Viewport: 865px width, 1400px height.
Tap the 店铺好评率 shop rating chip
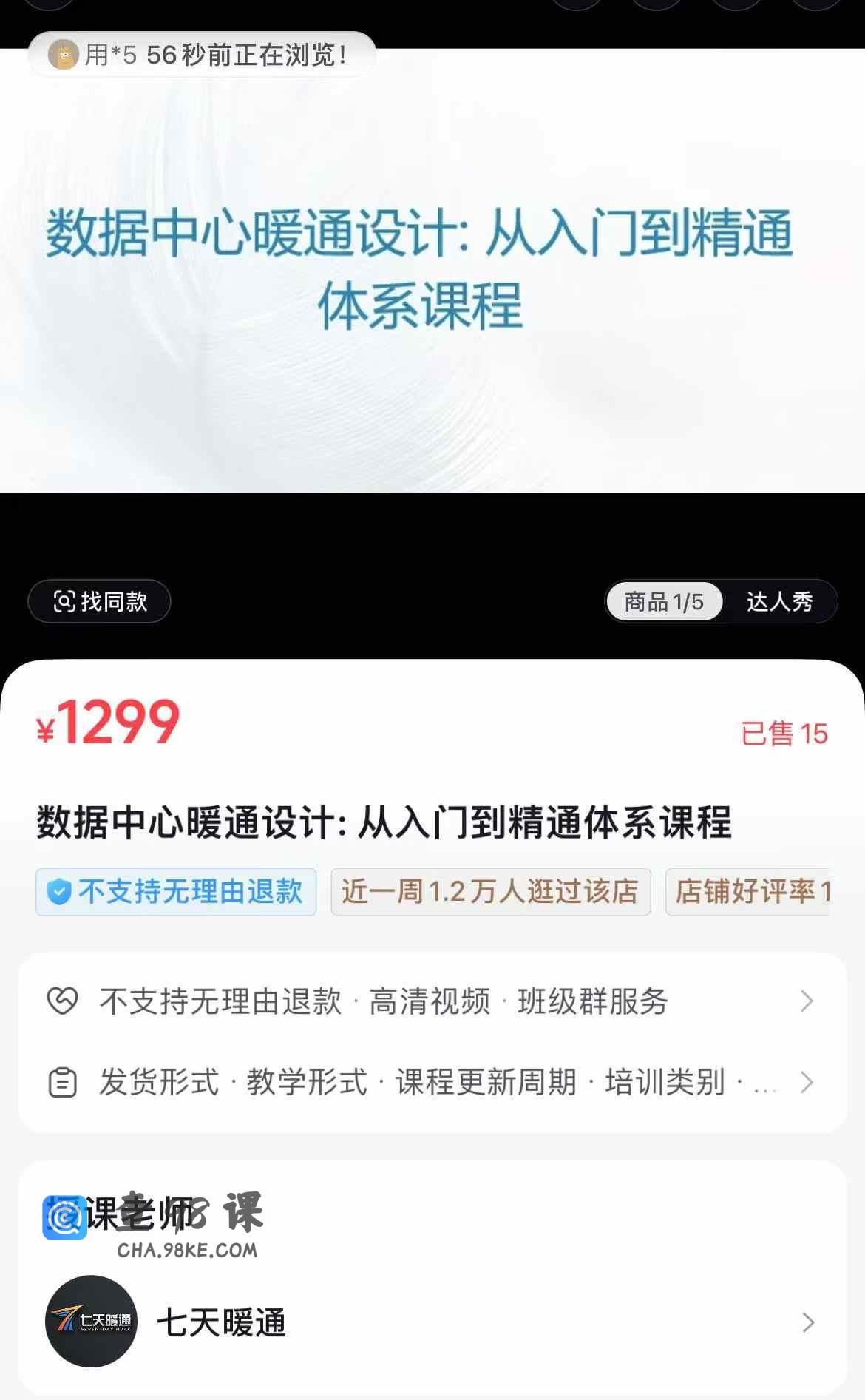(x=748, y=892)
